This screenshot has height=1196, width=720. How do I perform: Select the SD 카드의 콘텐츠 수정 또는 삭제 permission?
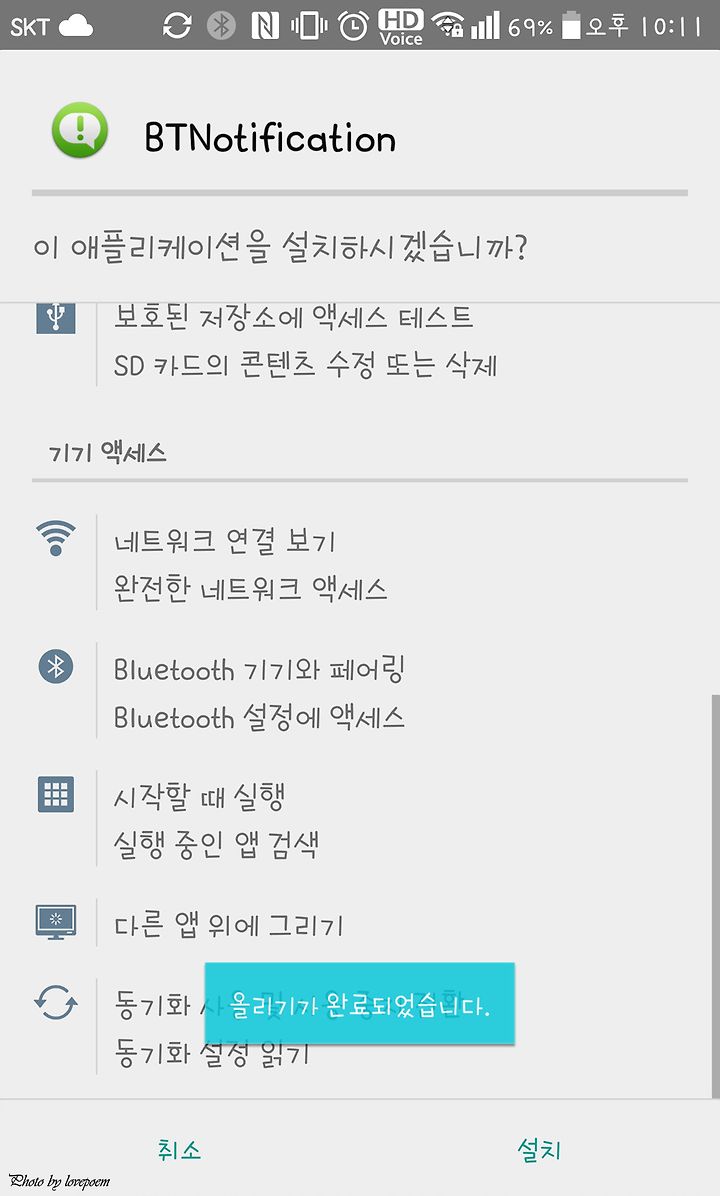point(305,365)
